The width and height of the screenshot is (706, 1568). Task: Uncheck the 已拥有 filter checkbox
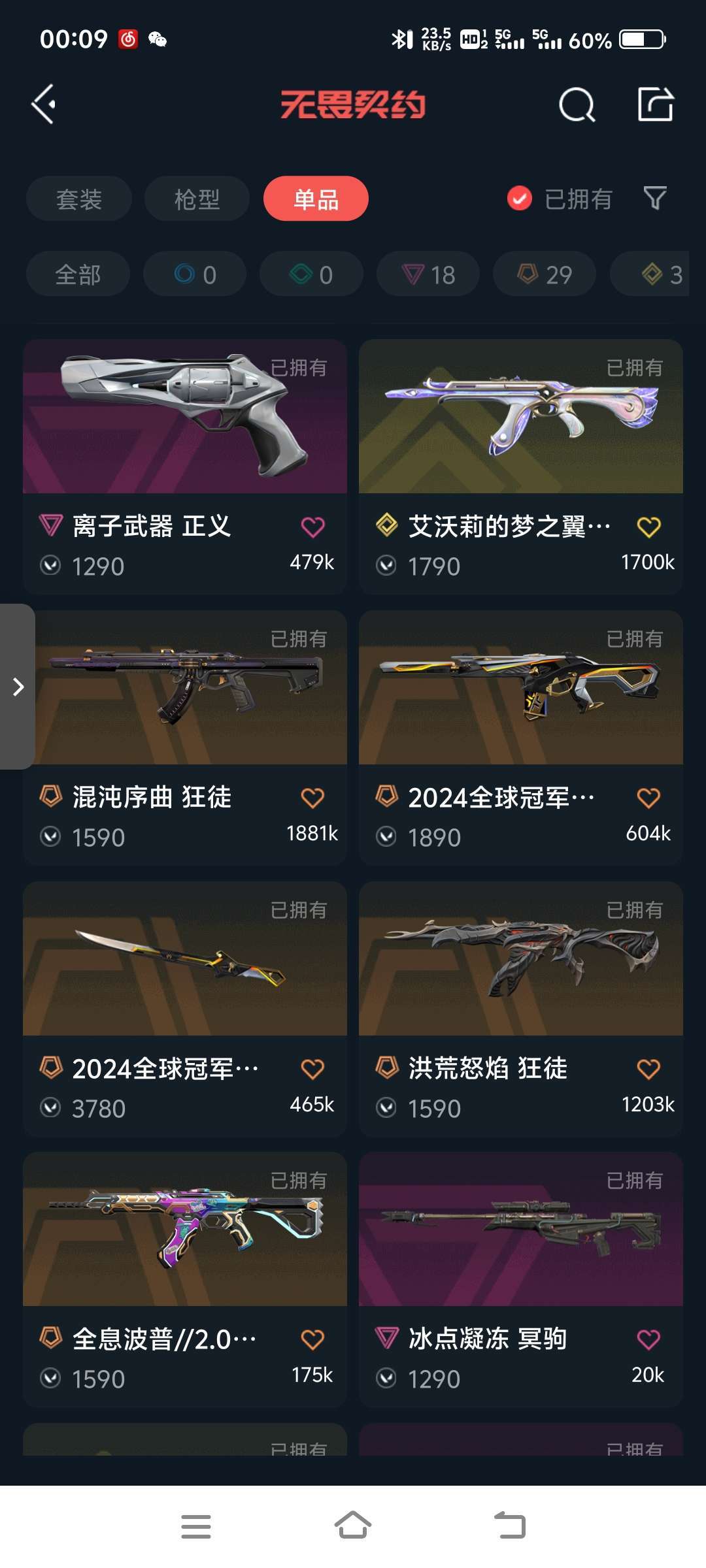coord(520,199)
